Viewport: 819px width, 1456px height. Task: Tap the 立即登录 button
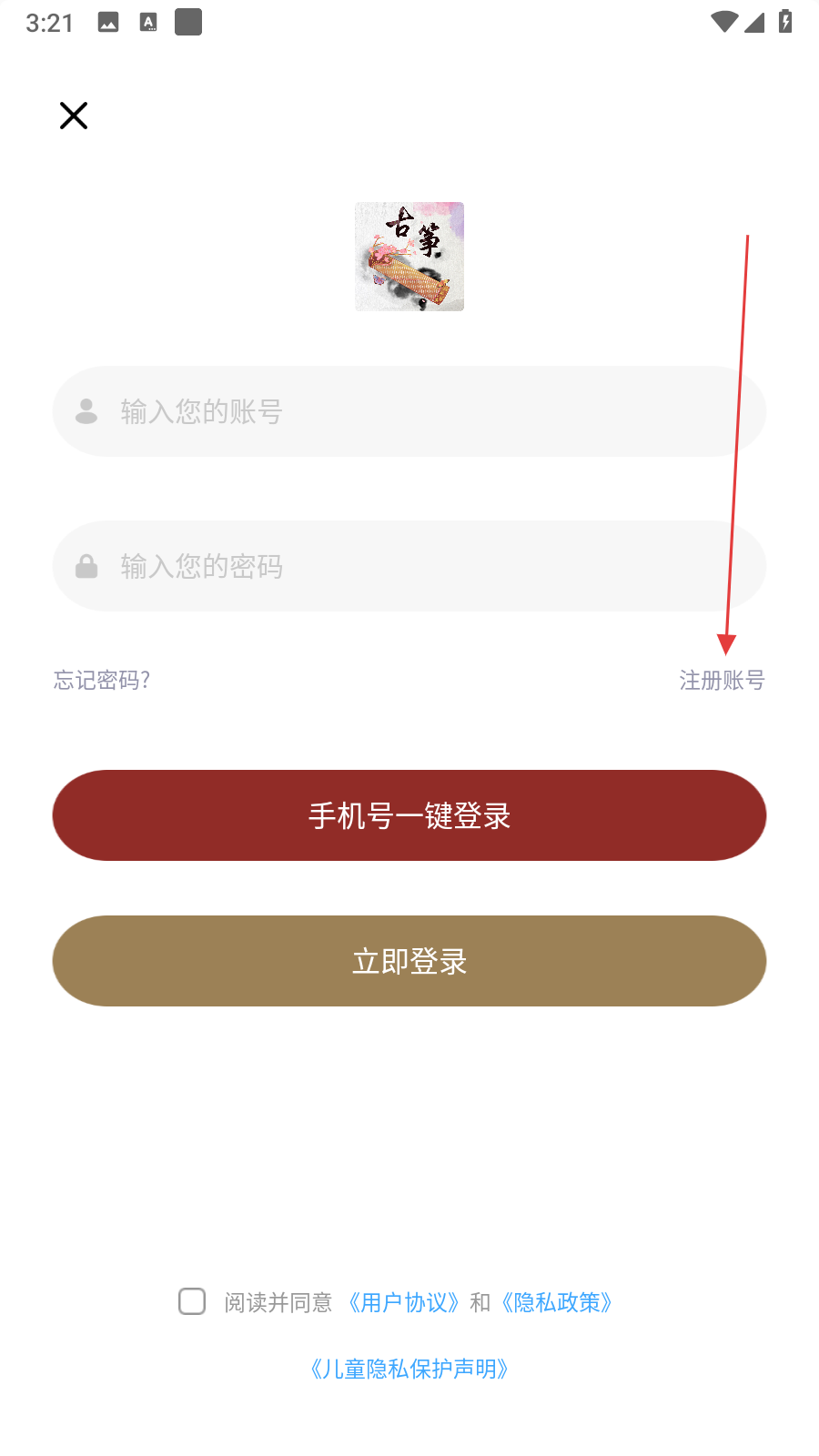point(409,961)
